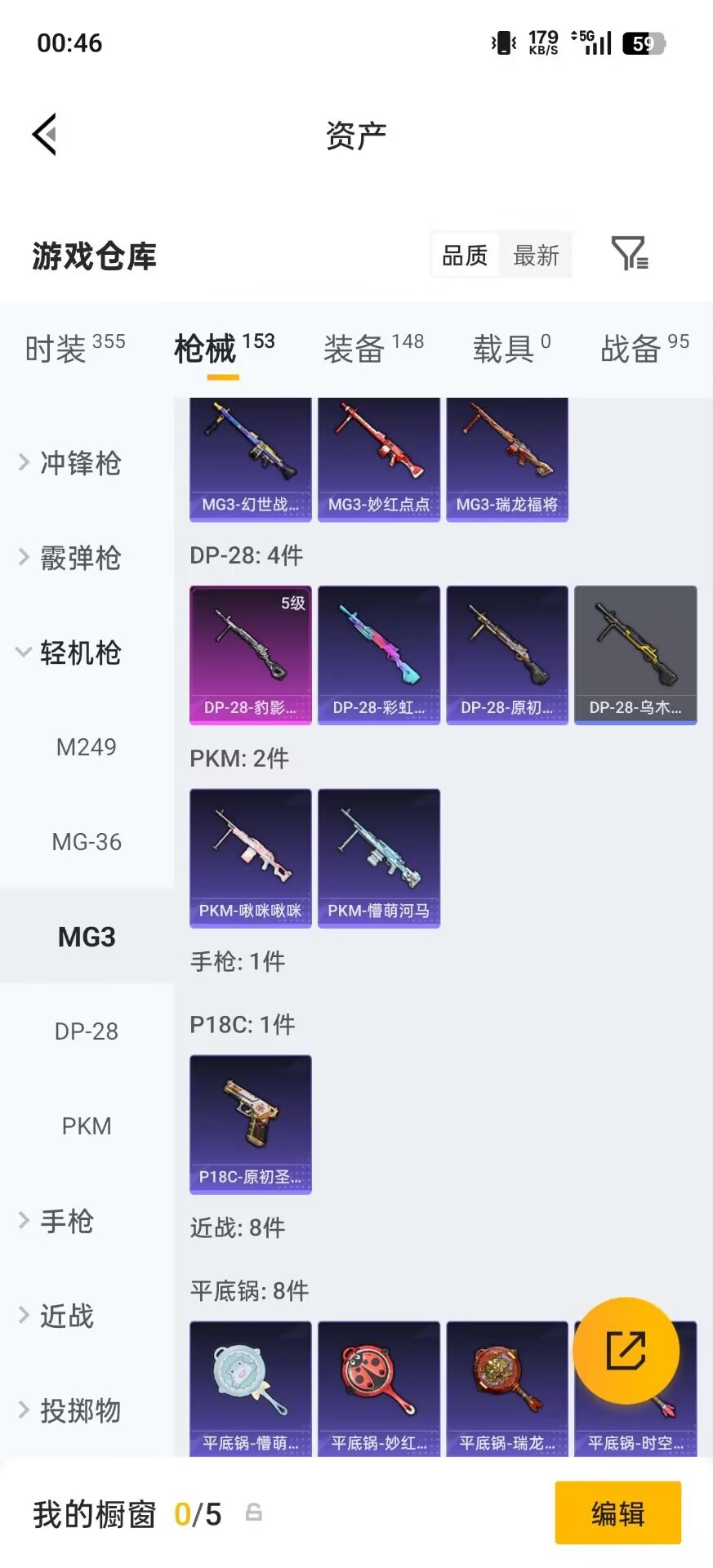Image resolution: width=713 pixels, height=1568 pixels.
Task: Collapse the 轻机枪 category
Action: click(80, 653)
